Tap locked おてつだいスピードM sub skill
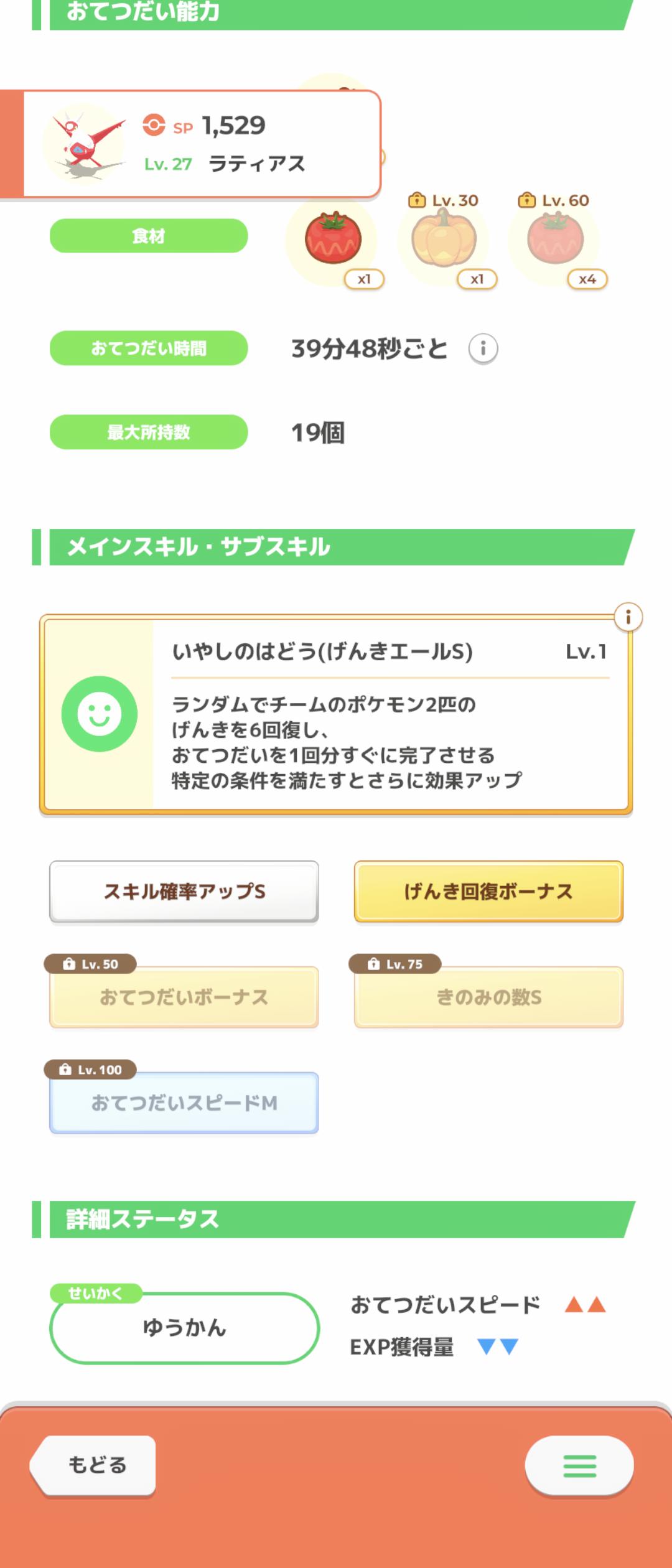 pos(184,1103)
